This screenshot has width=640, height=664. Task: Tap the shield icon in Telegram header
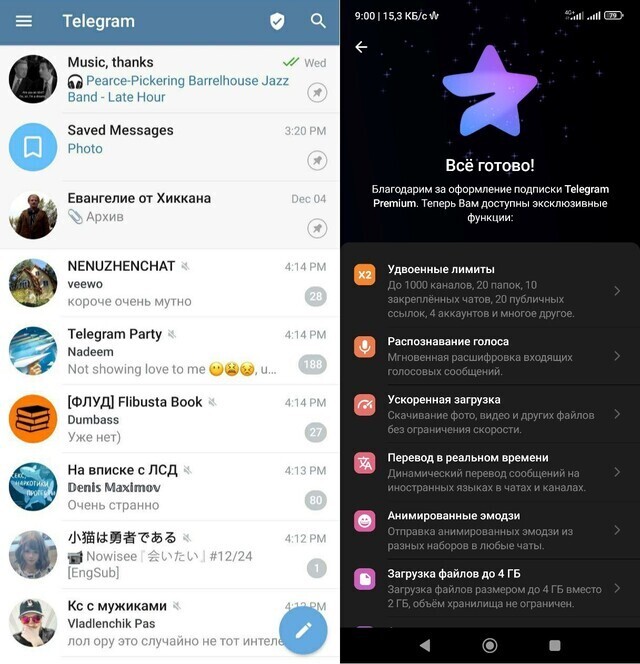pos(277,21)
